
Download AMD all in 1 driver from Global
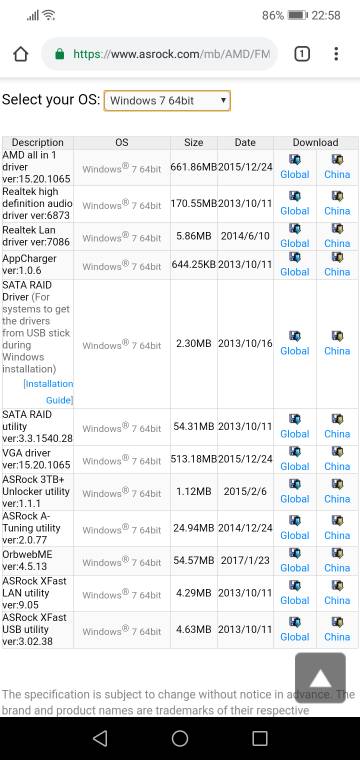click(x=295, y=167)
